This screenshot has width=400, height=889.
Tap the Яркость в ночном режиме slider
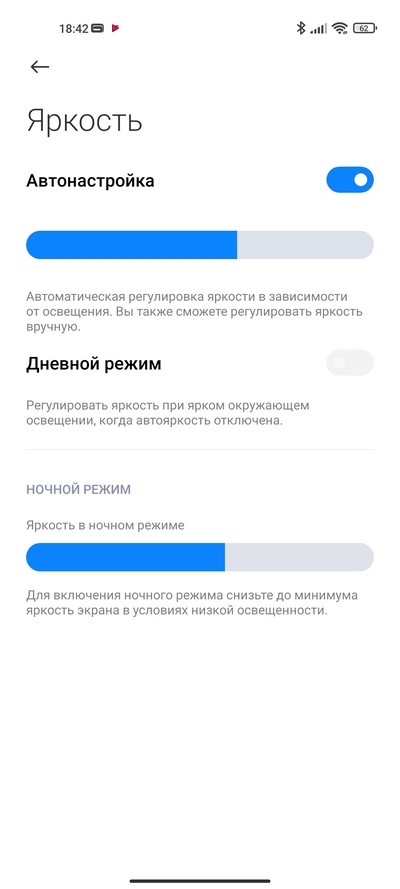(200, 557)
